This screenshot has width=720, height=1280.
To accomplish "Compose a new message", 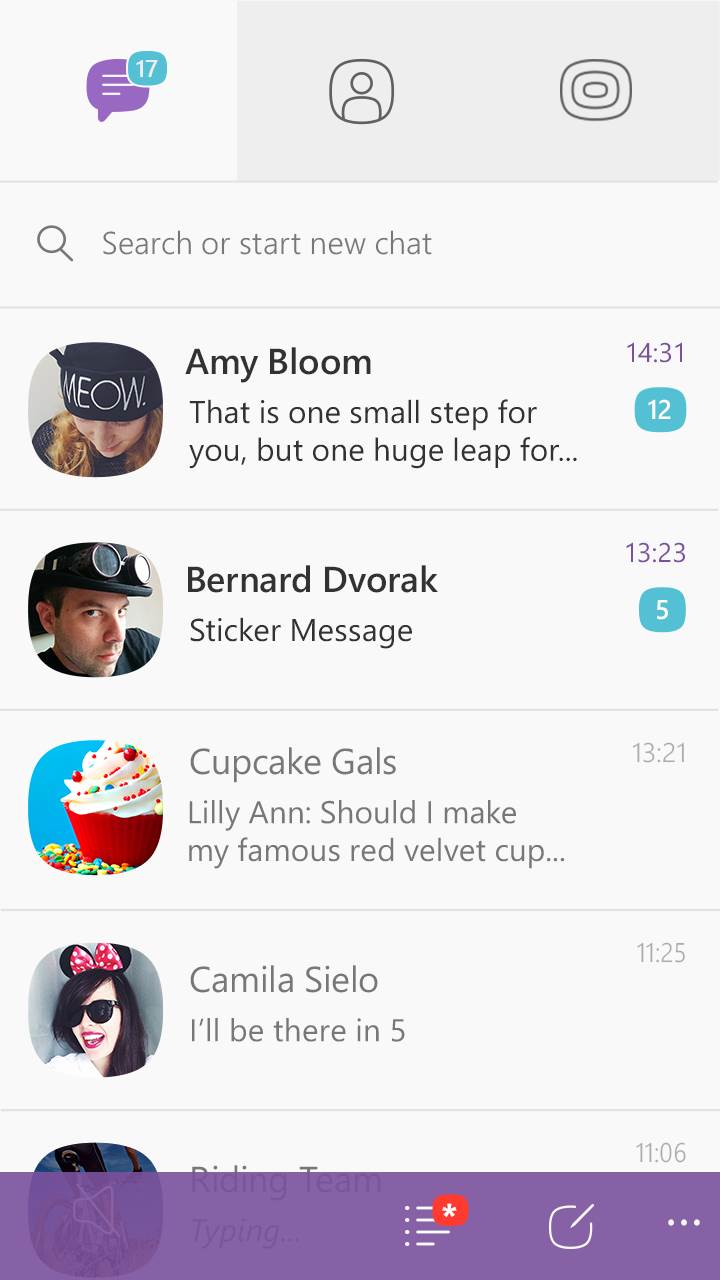I will (x=571, y=1225).
